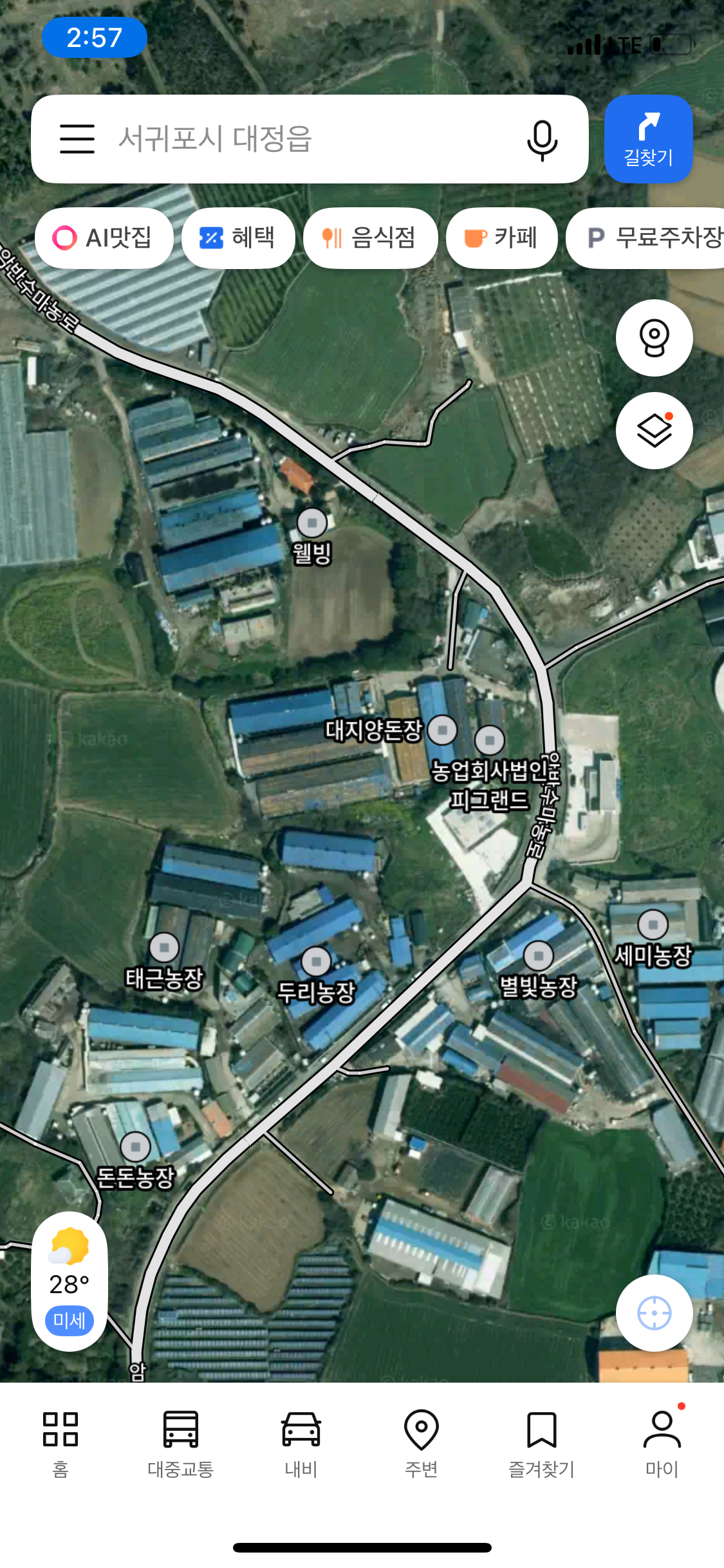Screen dimensions: 724x1568
Task: Open the 28° weather widget
Action: pos(70,1281)
